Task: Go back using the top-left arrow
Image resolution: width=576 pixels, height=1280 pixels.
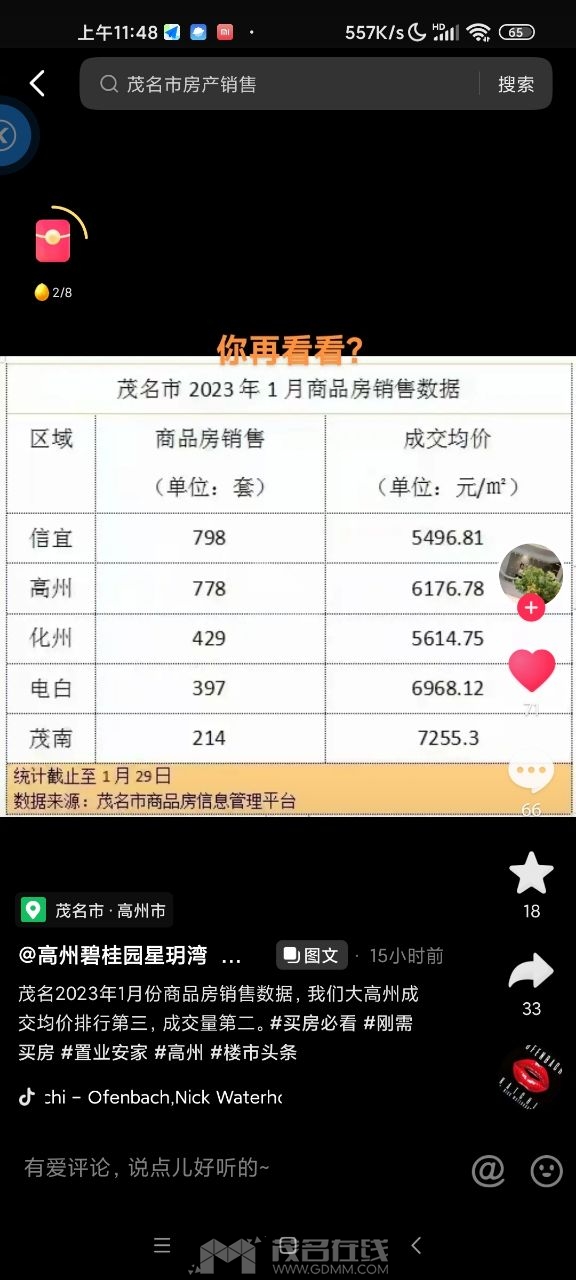Action: click(38, 83)
